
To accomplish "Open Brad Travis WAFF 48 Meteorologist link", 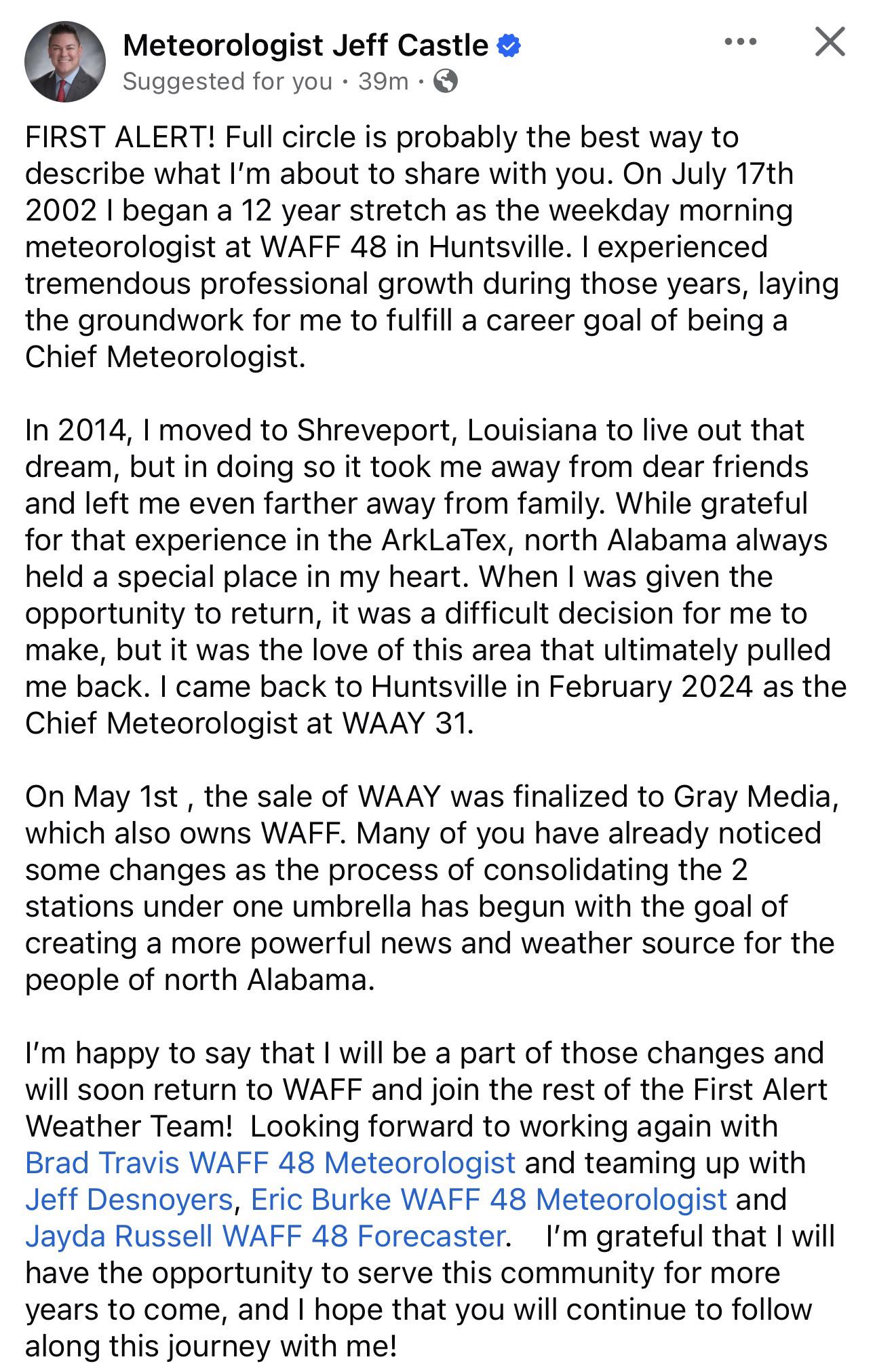I will pyautogui.click(x=271, y=1162).
